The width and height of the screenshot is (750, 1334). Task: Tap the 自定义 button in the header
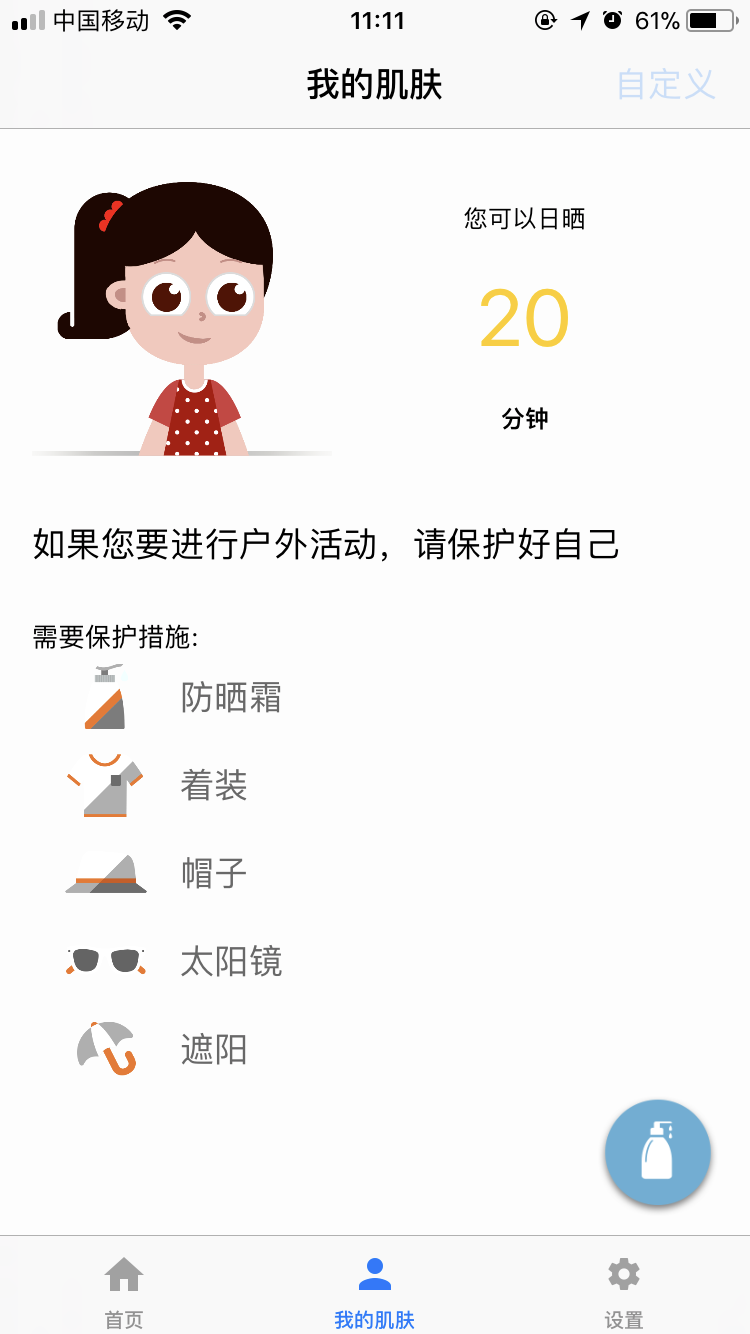pyautogui.click(x=665, y=84)
